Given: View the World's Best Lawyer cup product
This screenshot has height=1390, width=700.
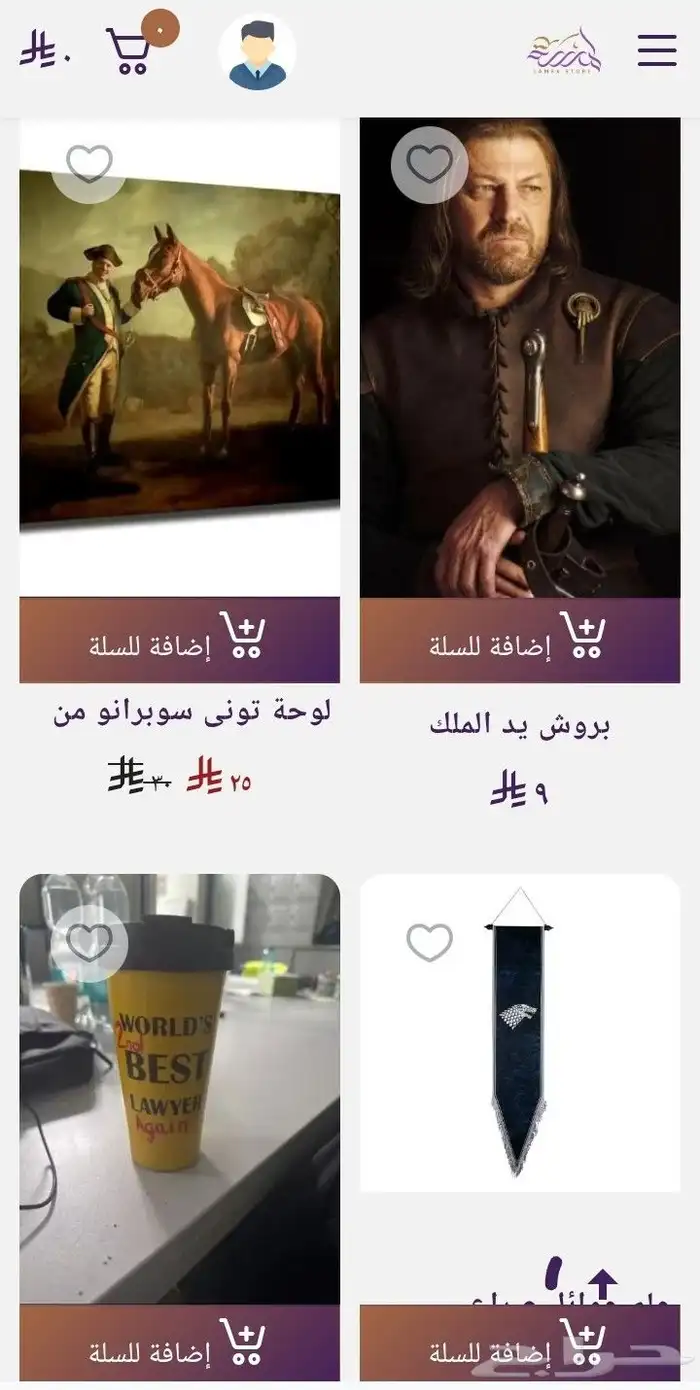Looking at the screenshot, I should pyautogui.click(x=179, y=1090).
